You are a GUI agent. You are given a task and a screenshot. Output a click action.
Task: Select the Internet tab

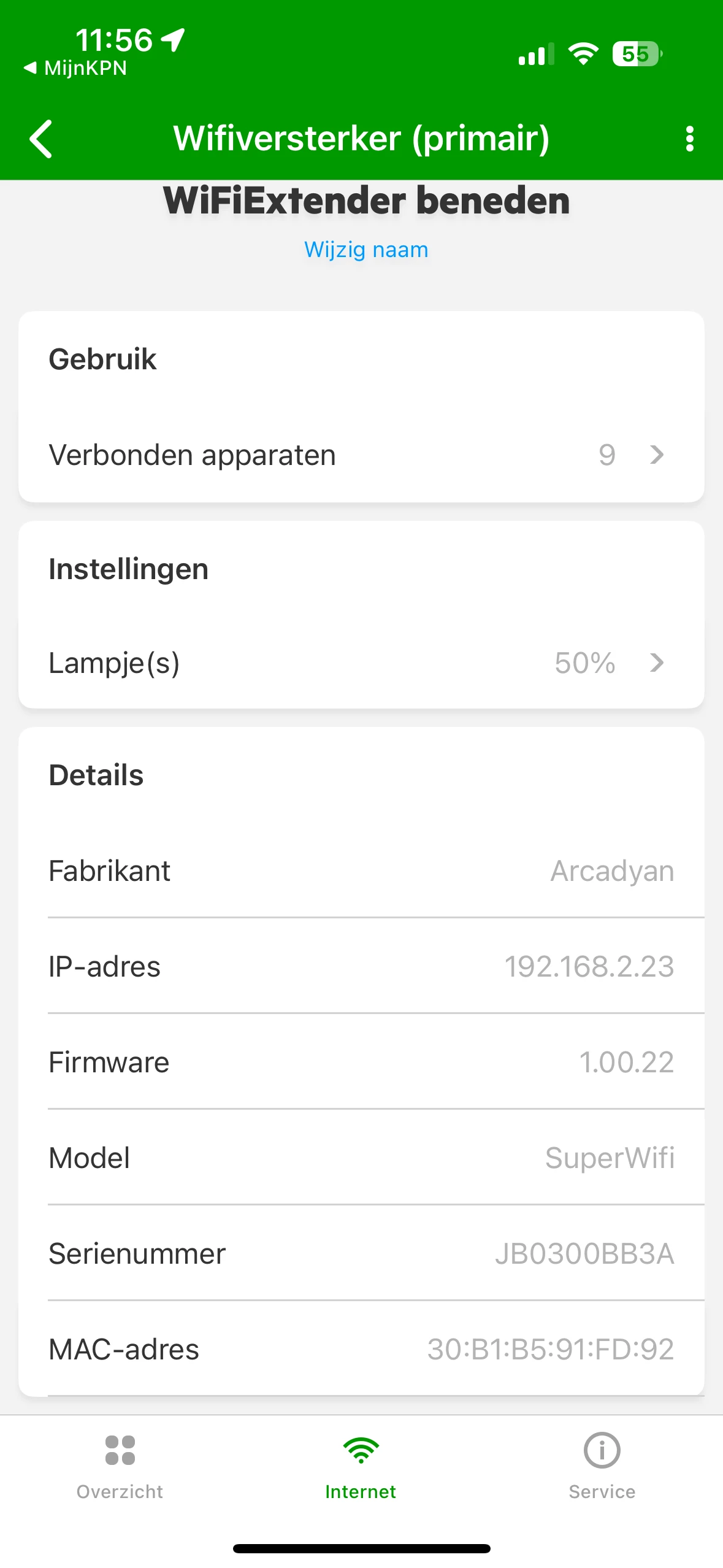(x=361, y=1467)
